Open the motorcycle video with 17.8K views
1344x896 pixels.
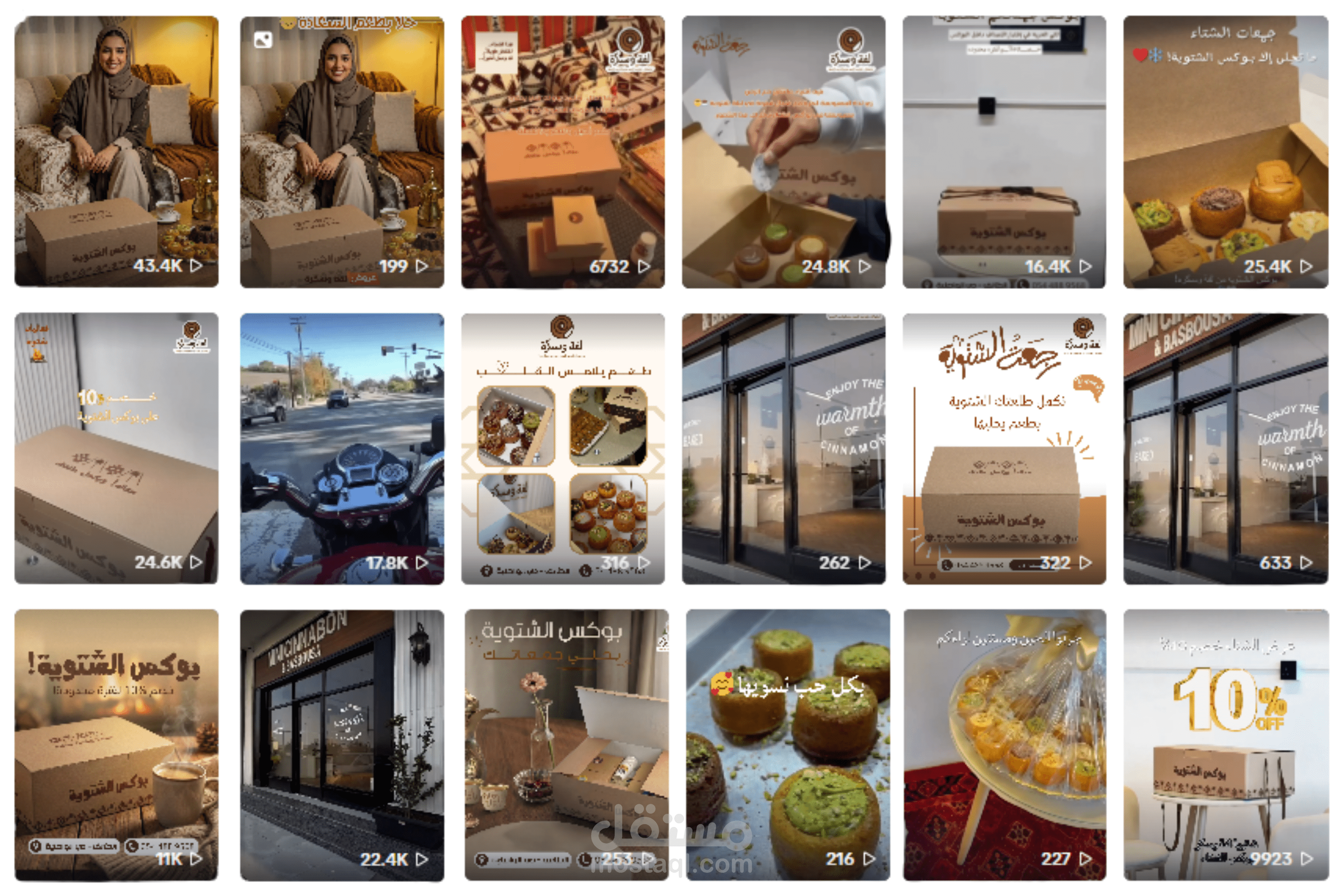click(x=342, y=448)
